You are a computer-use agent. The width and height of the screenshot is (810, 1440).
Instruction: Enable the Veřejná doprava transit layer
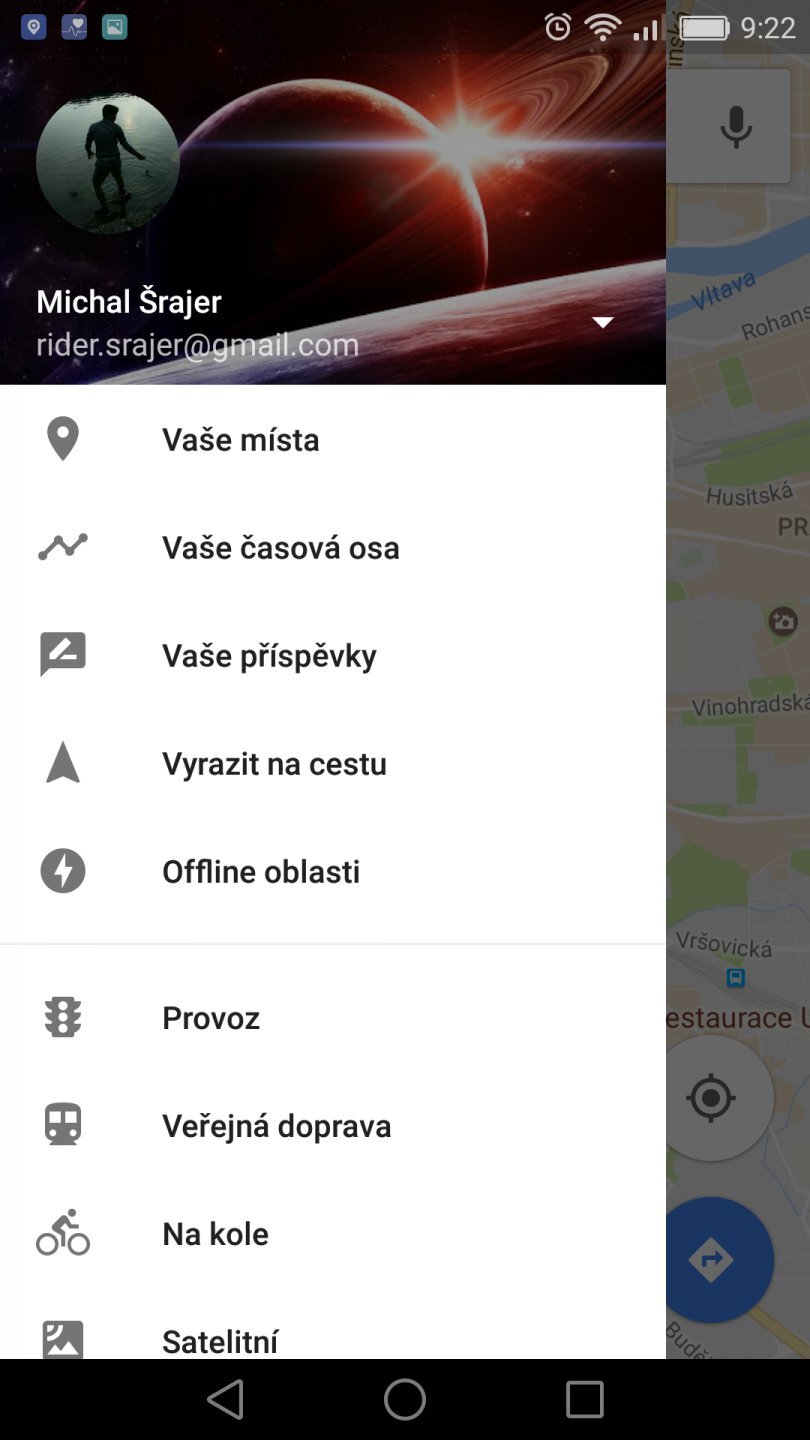pyautogui.click(x=276, y=1124)
